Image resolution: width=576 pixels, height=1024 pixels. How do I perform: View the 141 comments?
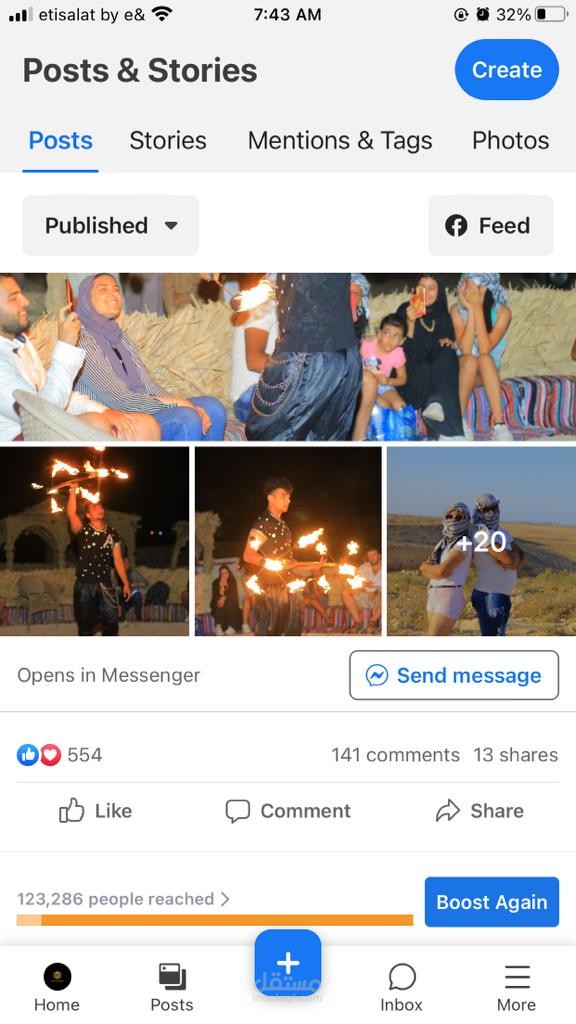pos(395,755)
